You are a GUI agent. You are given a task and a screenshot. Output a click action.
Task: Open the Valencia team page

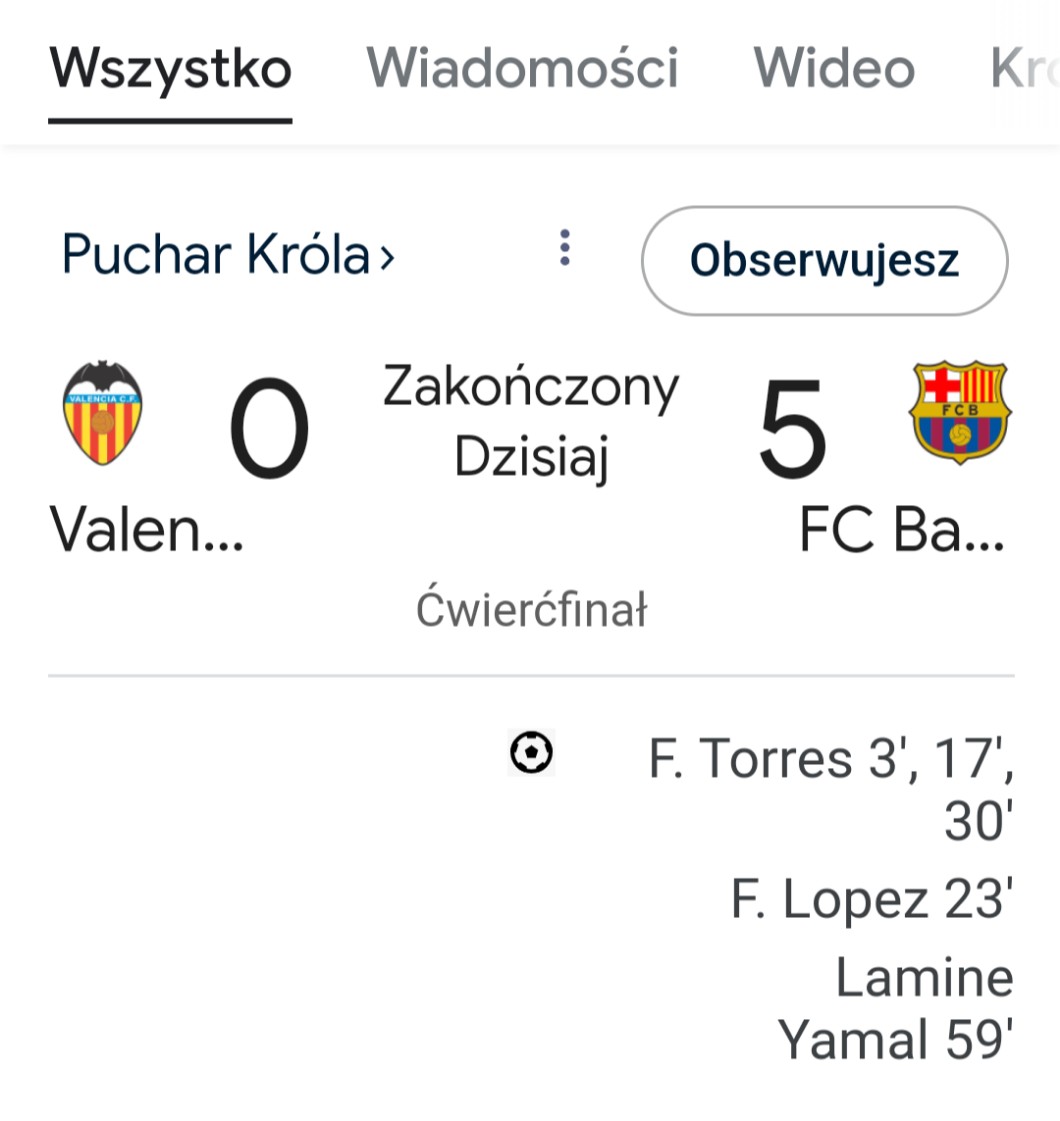[104, 415]
